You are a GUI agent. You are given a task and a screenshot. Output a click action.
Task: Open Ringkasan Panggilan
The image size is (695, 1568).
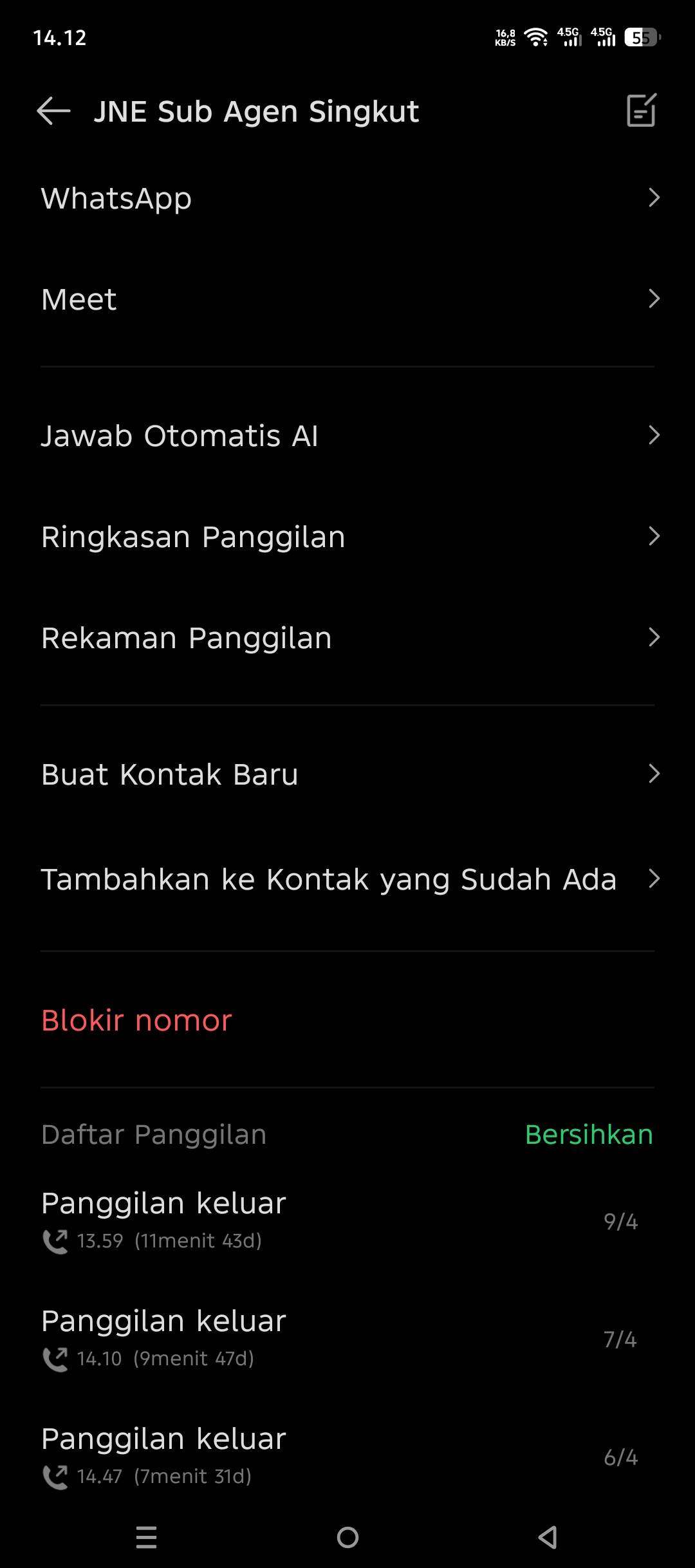pos(347,537)
